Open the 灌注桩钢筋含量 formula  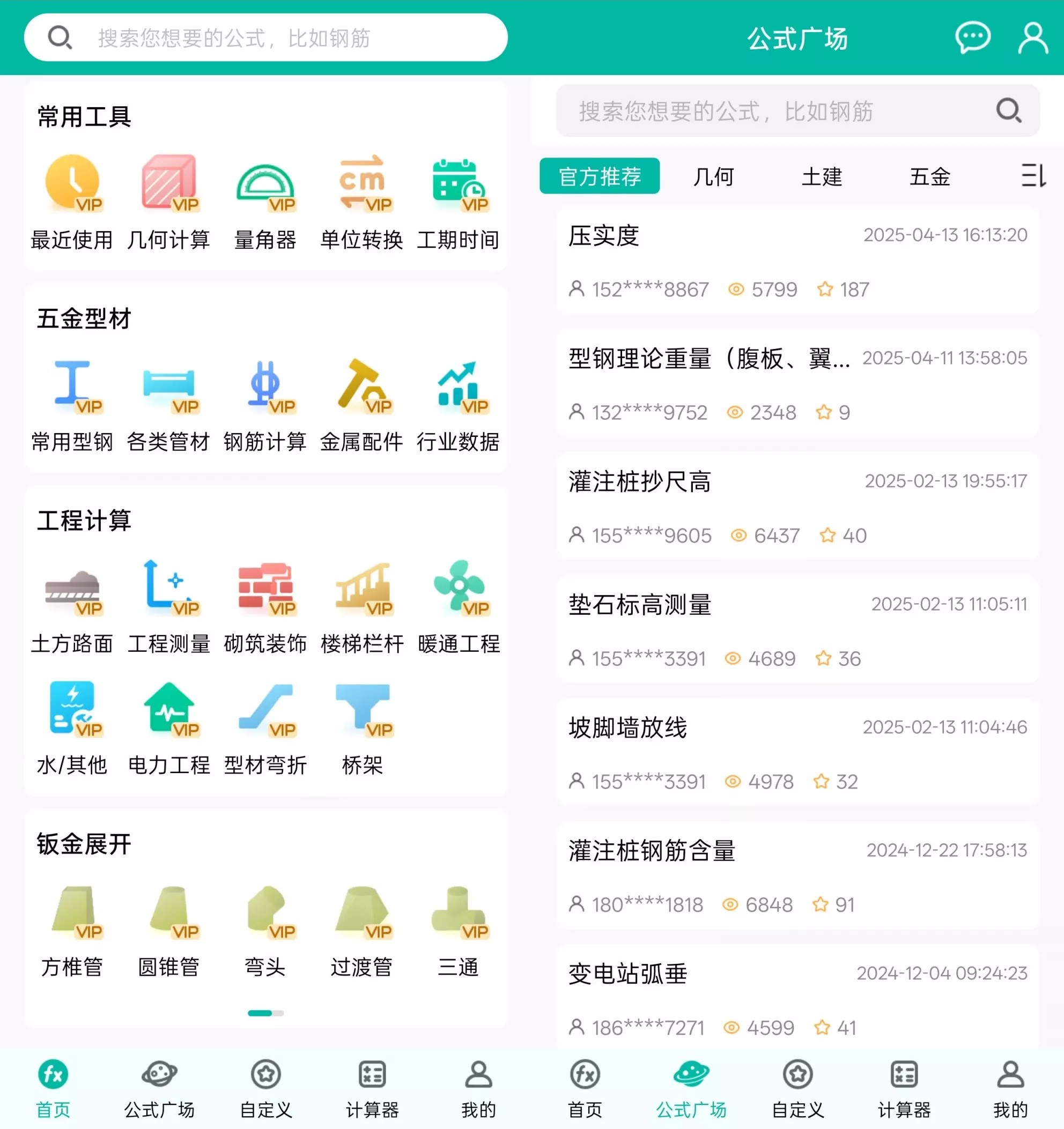797,876
